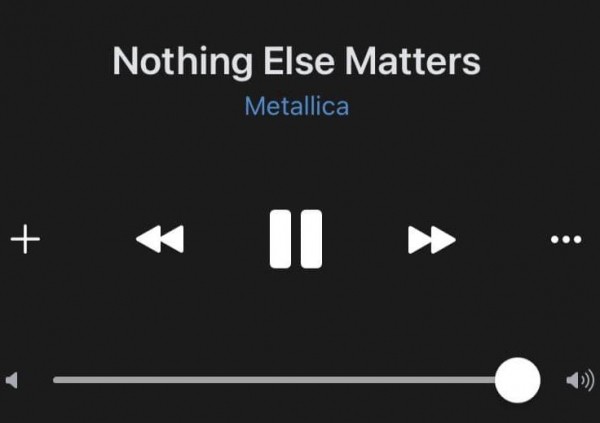Add the song with plus icon
The width and height of the screenshot is (600, 423).
25,240
